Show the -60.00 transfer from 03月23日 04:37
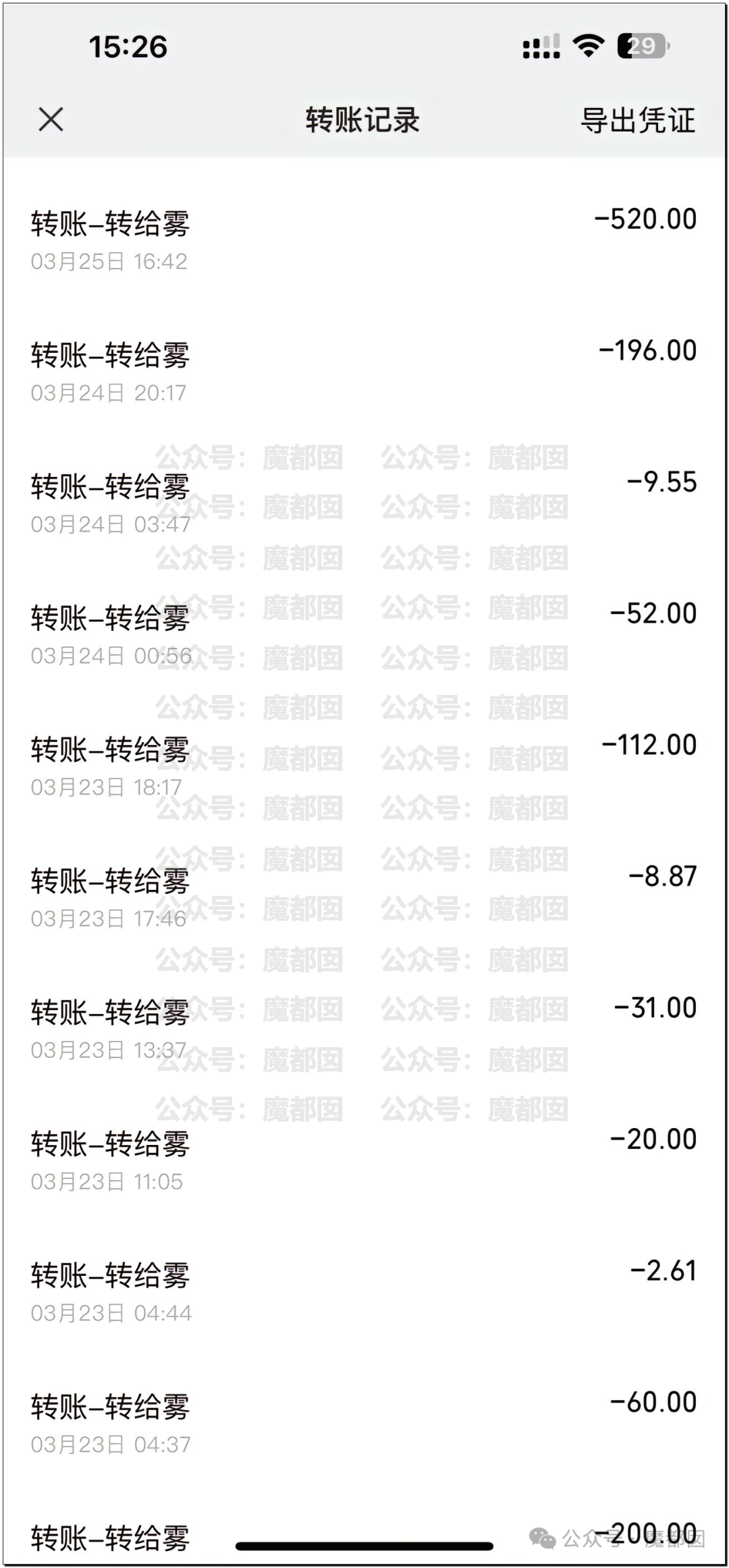The height and width of the screenshot is (1568, 729). (x=363, y=1422)
